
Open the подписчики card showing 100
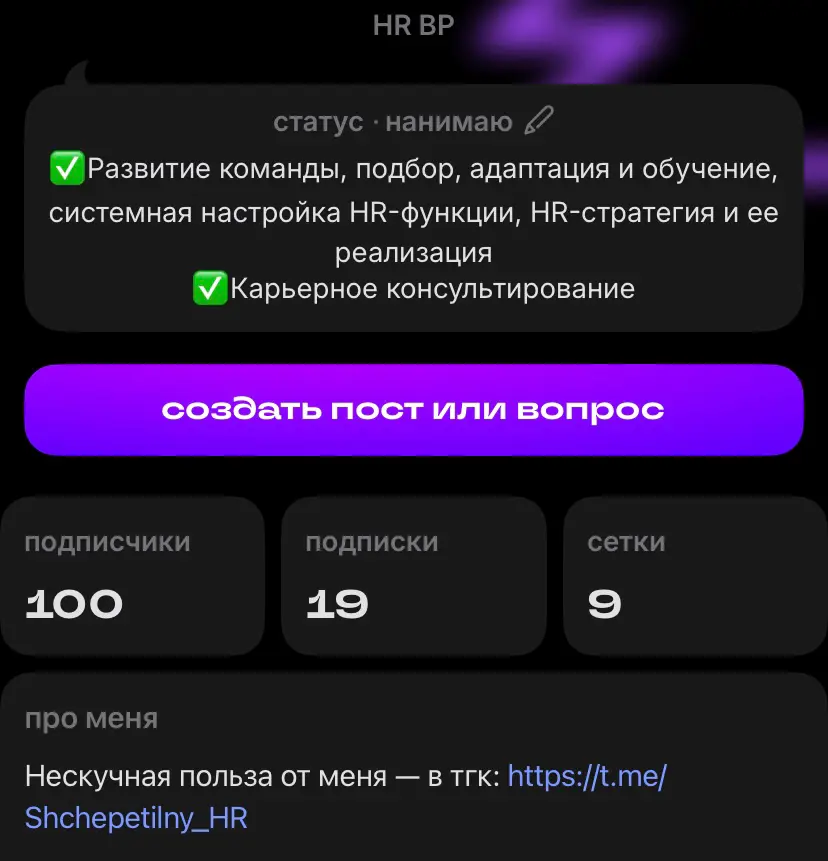pyautogui.click(x=132, y=576)
